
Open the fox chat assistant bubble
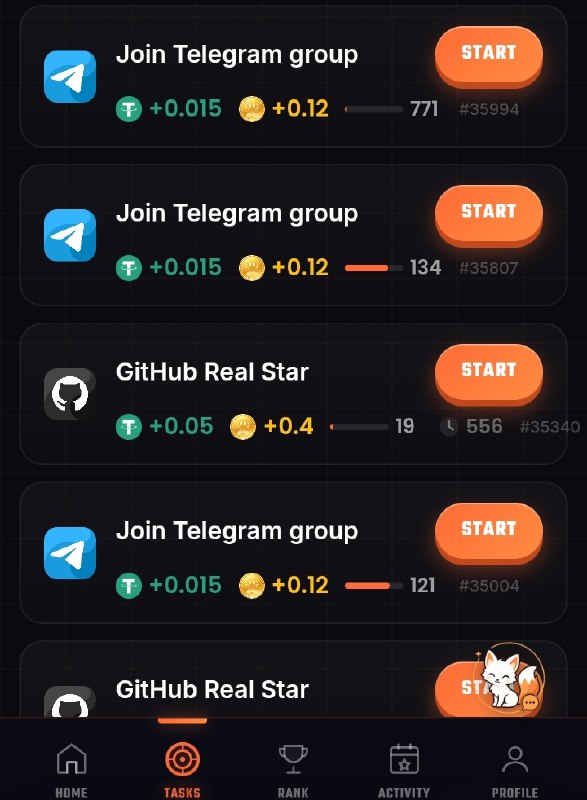click(508, 679)
